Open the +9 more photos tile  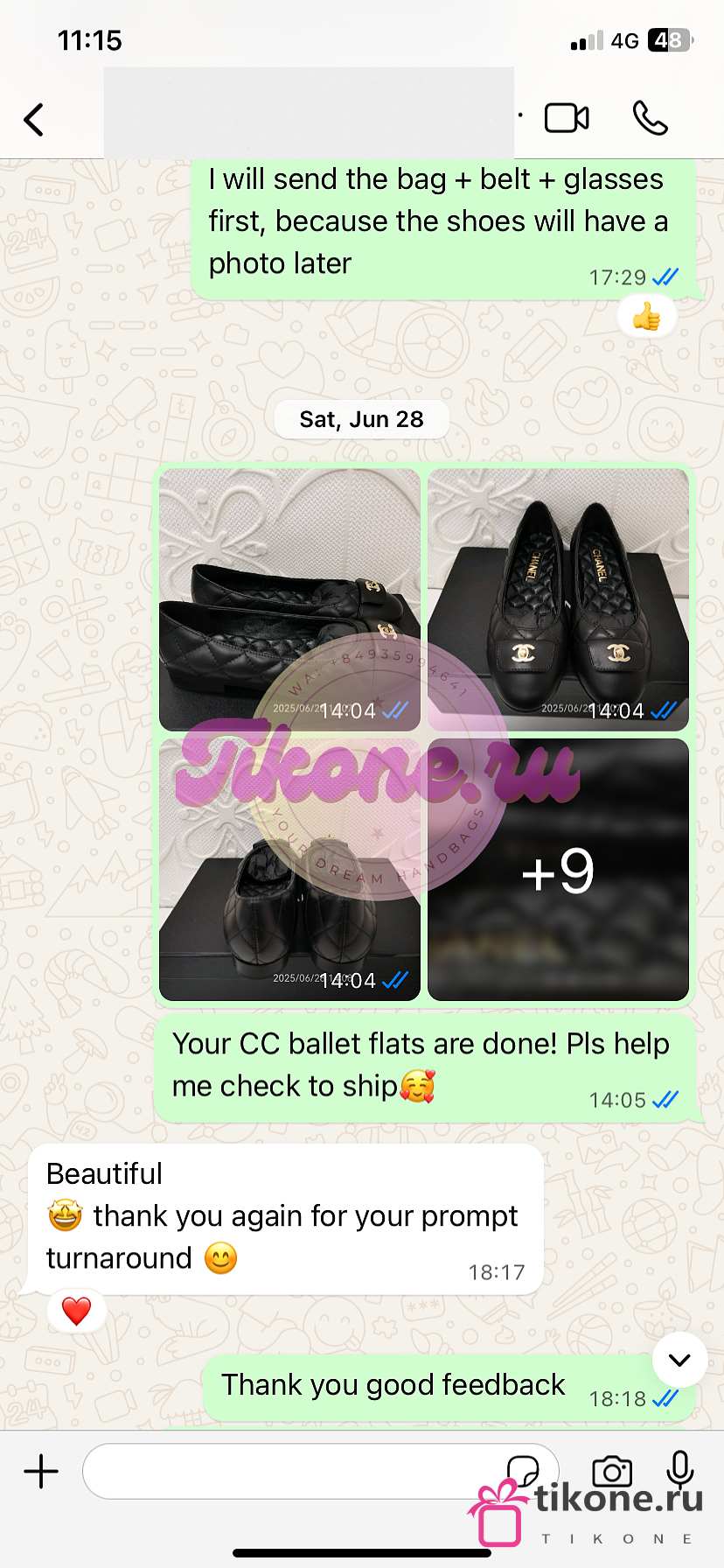[558, 870]
